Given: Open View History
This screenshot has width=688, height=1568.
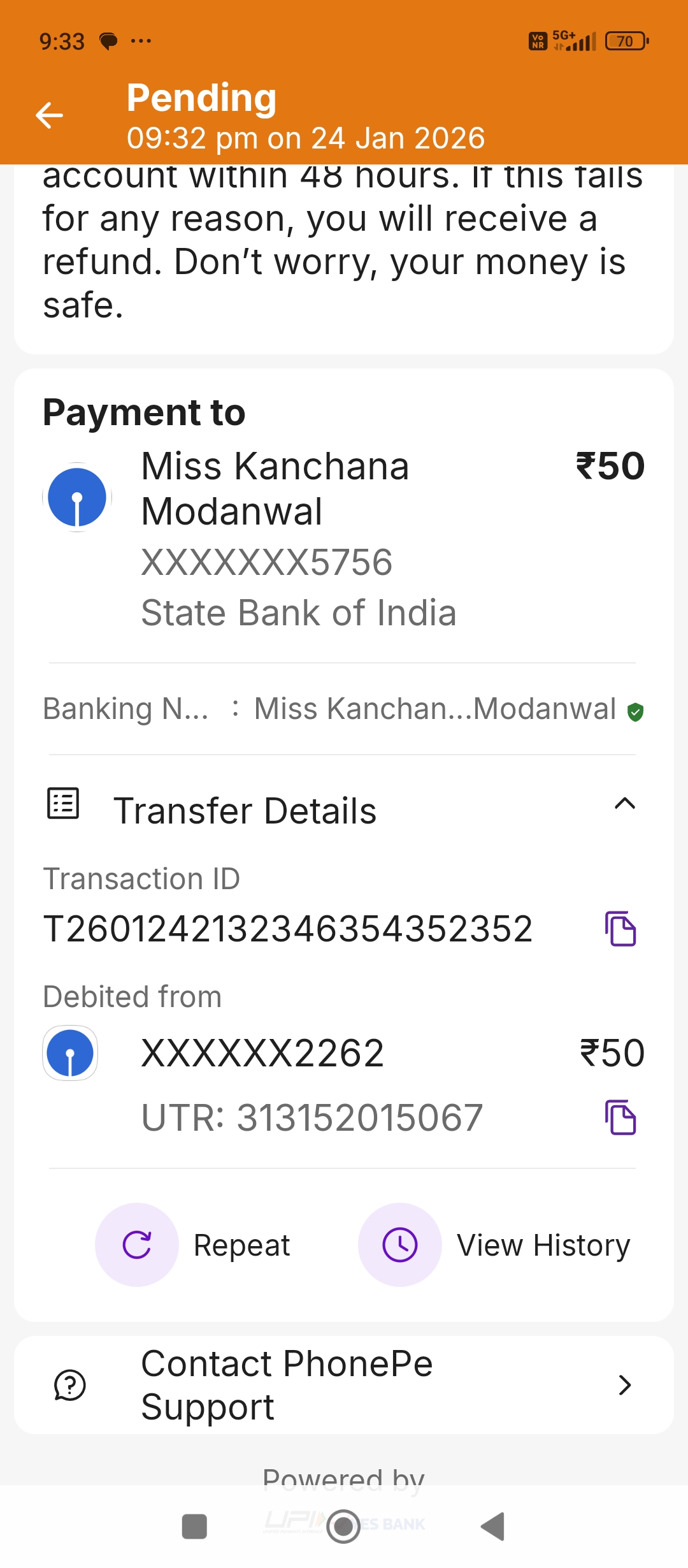Looking at the screenshot, I should point(399,1245).
